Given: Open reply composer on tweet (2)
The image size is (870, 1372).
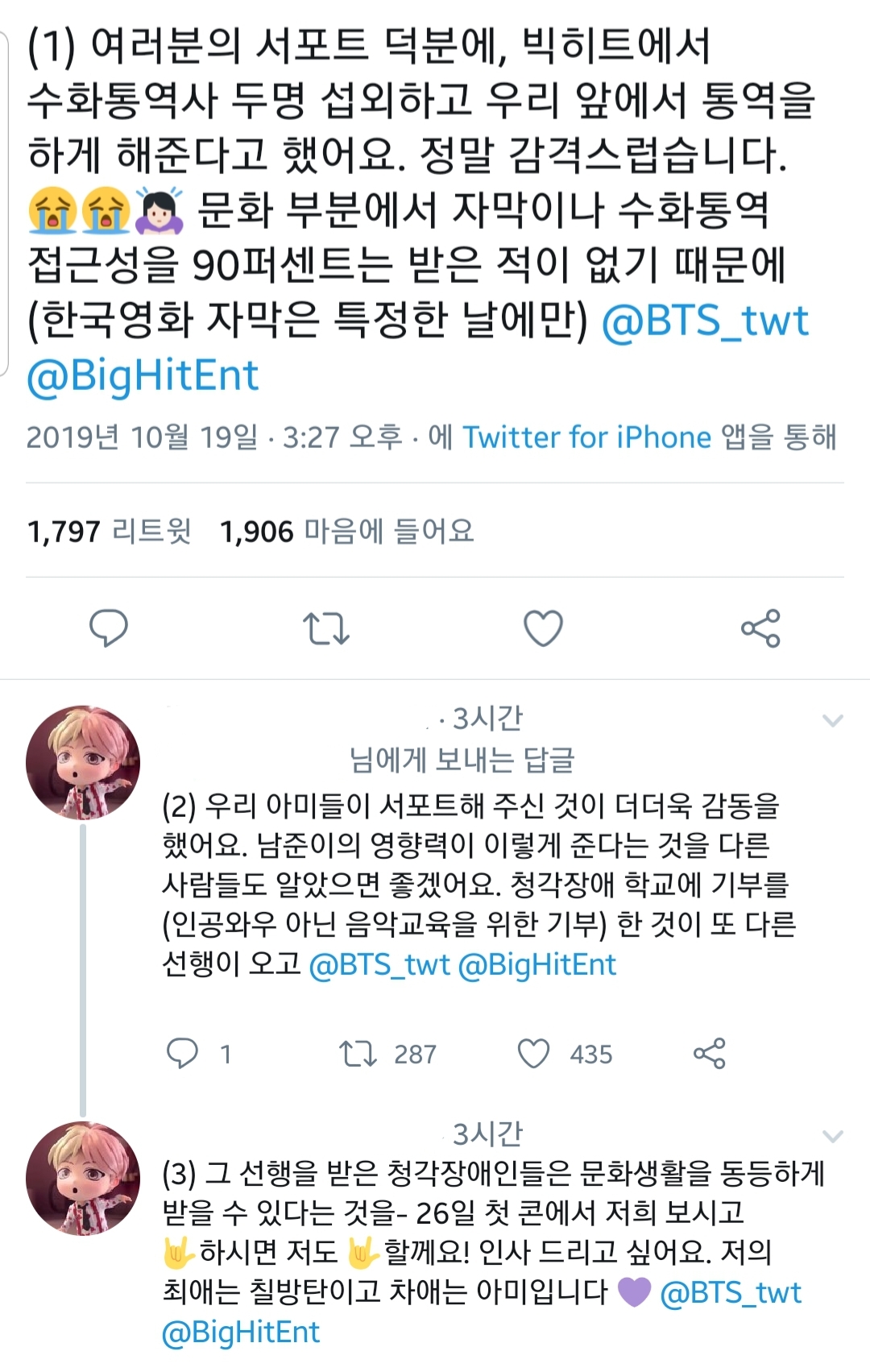Looking at the screenshot, I should (x=185, y=1053).
